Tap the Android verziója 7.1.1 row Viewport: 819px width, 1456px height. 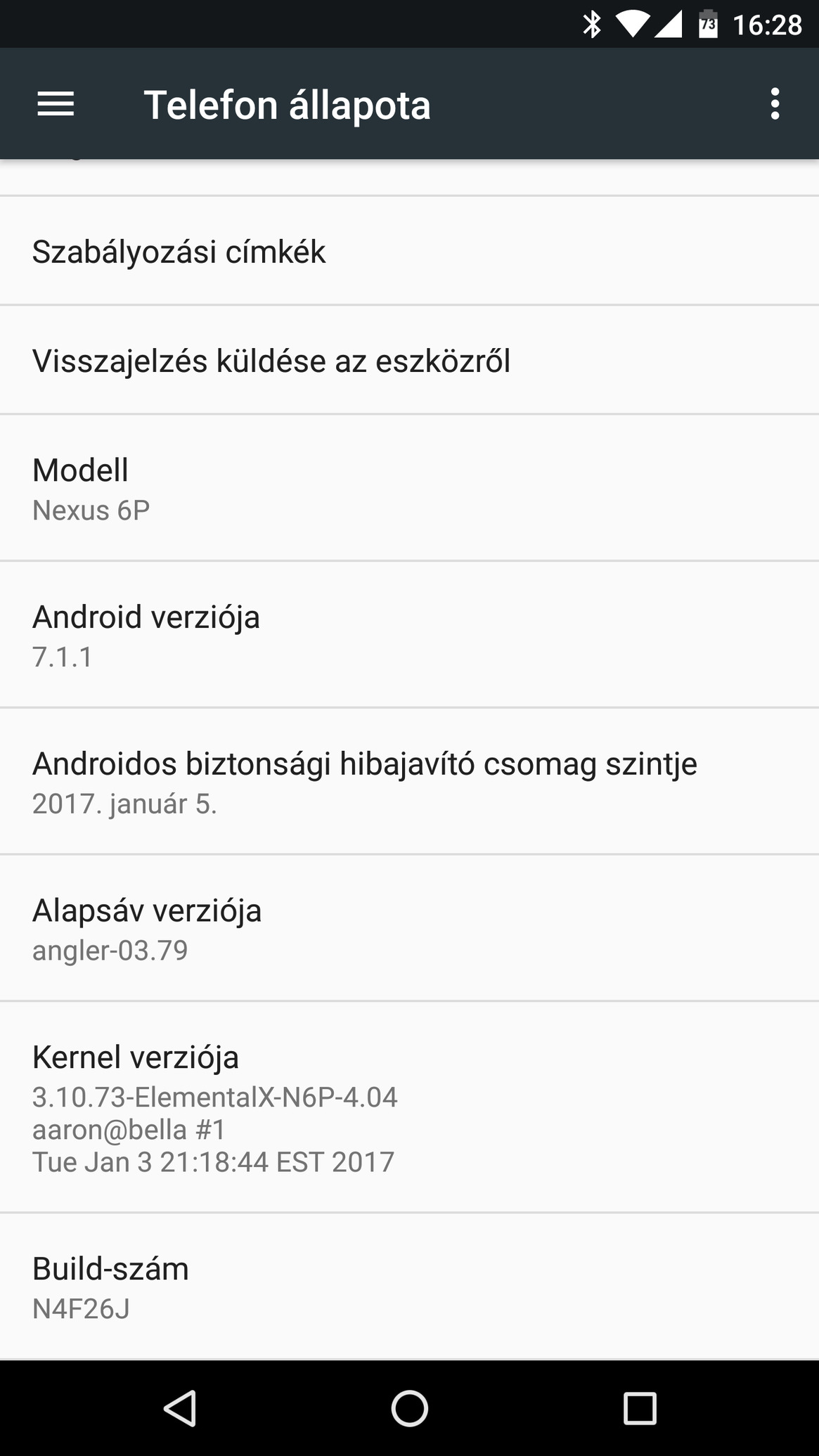coord(409,635)
